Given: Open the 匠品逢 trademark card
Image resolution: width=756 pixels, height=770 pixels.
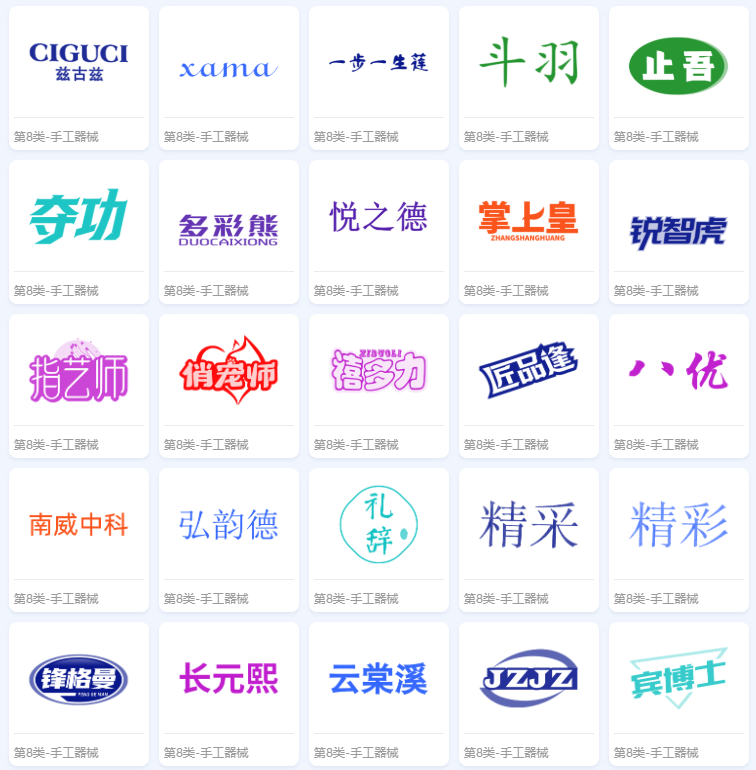Looking at the screenshot, I should (x=529, y=386).
